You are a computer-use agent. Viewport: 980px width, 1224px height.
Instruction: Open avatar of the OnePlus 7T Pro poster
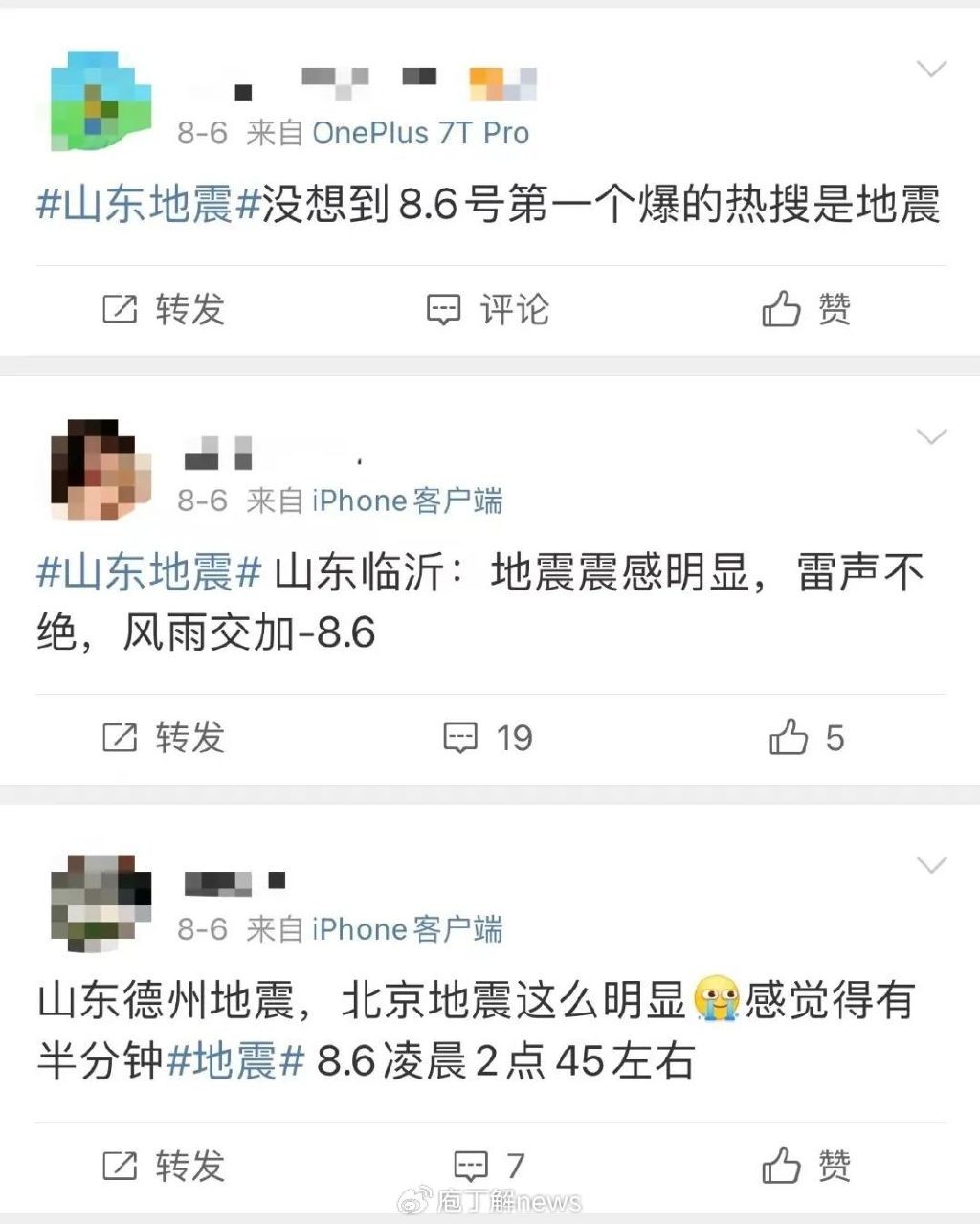coord(100,100)
